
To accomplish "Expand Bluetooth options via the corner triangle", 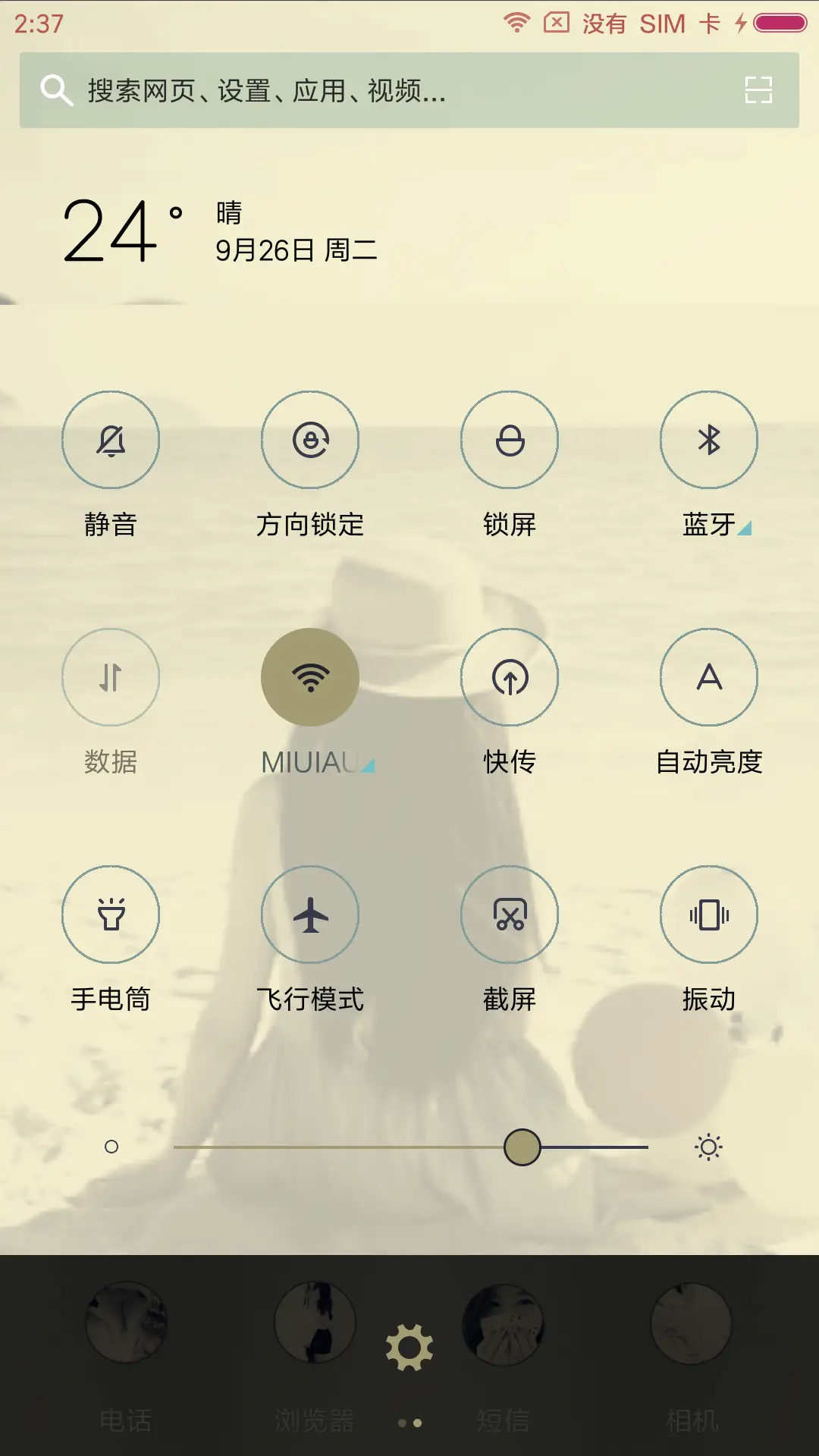I will pyautogui.click(x=745, y=529).
